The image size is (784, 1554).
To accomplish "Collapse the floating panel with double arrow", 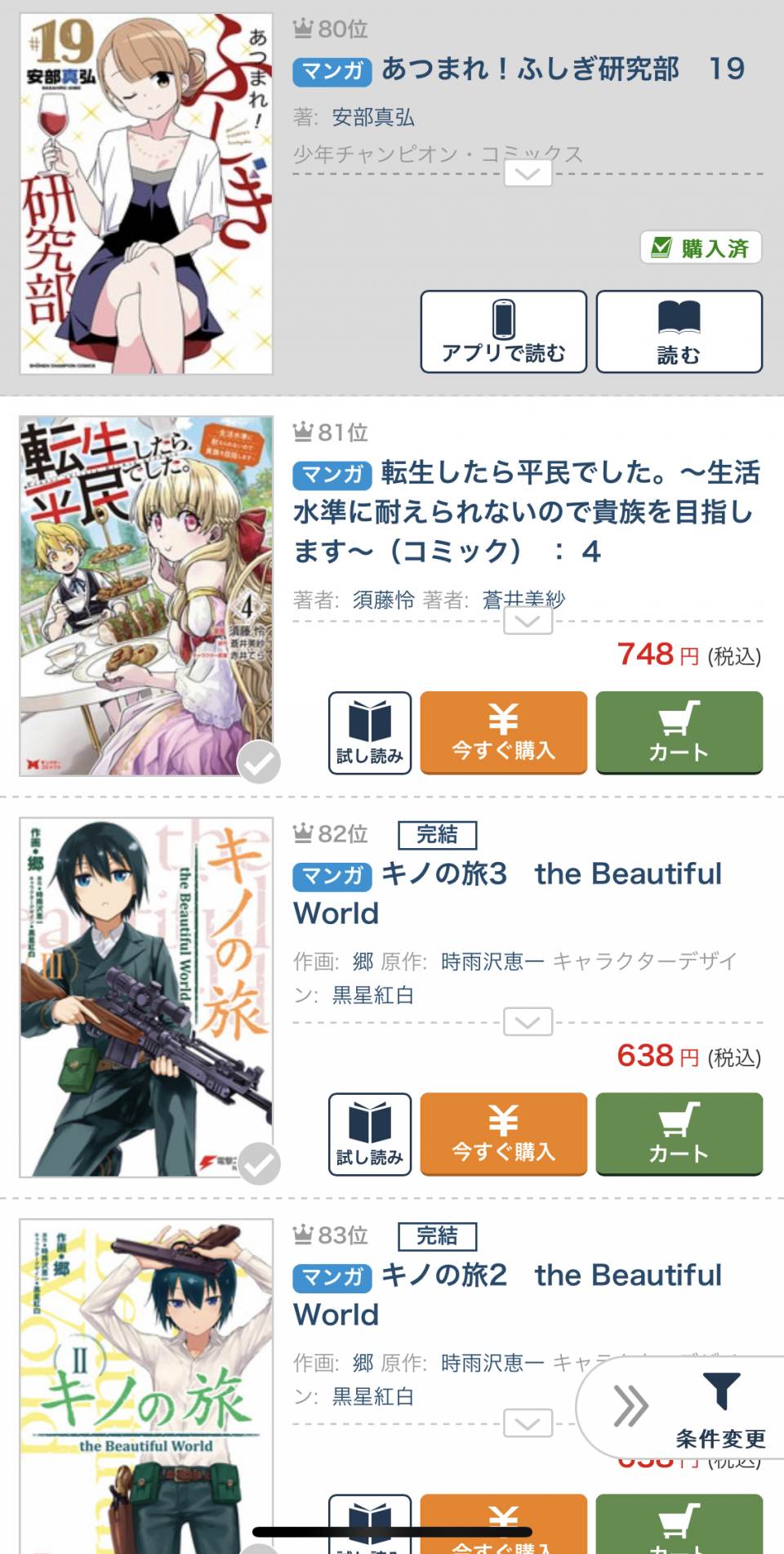I will (x=630, y=1406).
